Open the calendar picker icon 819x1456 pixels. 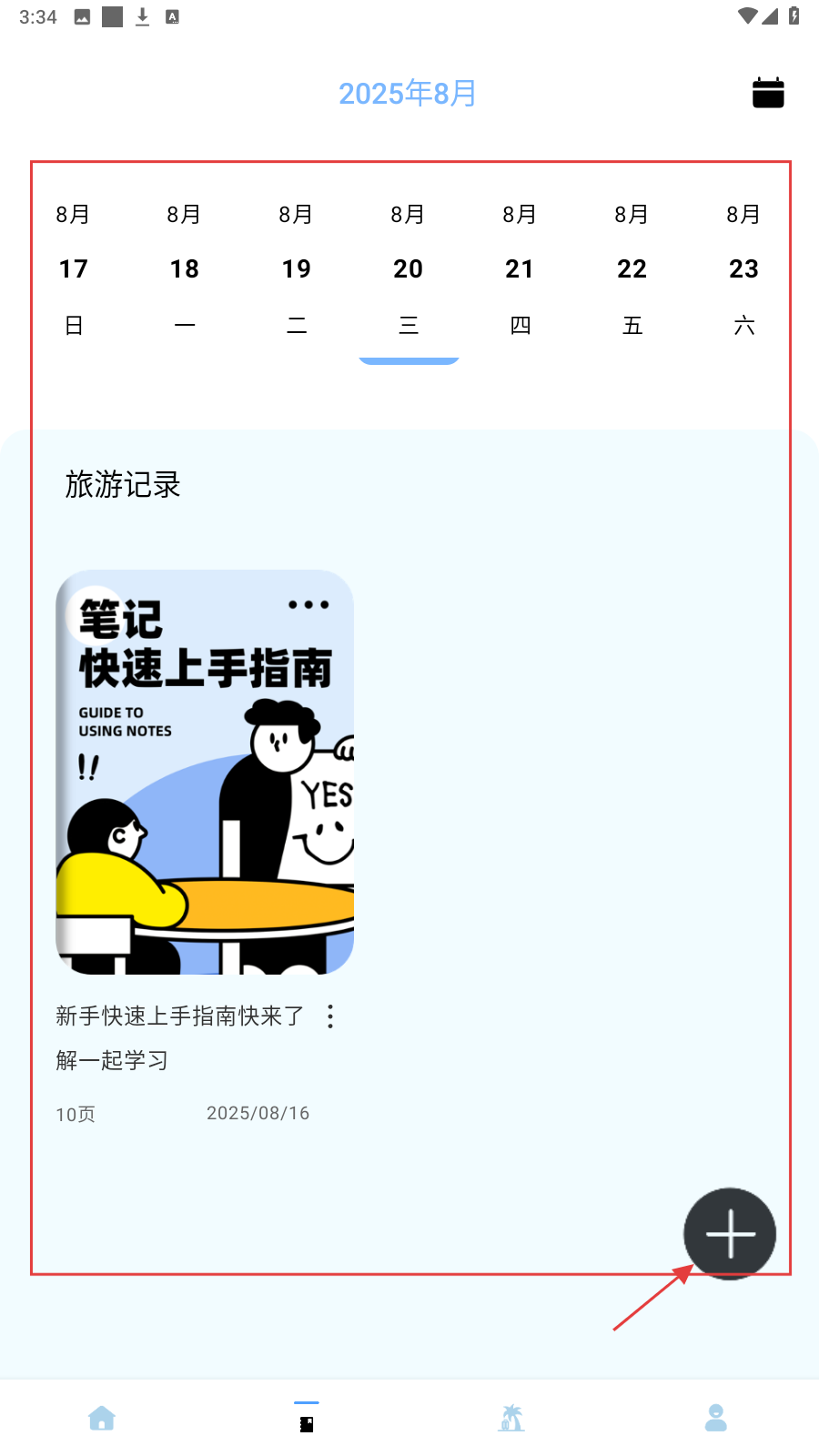pos(768,93)
